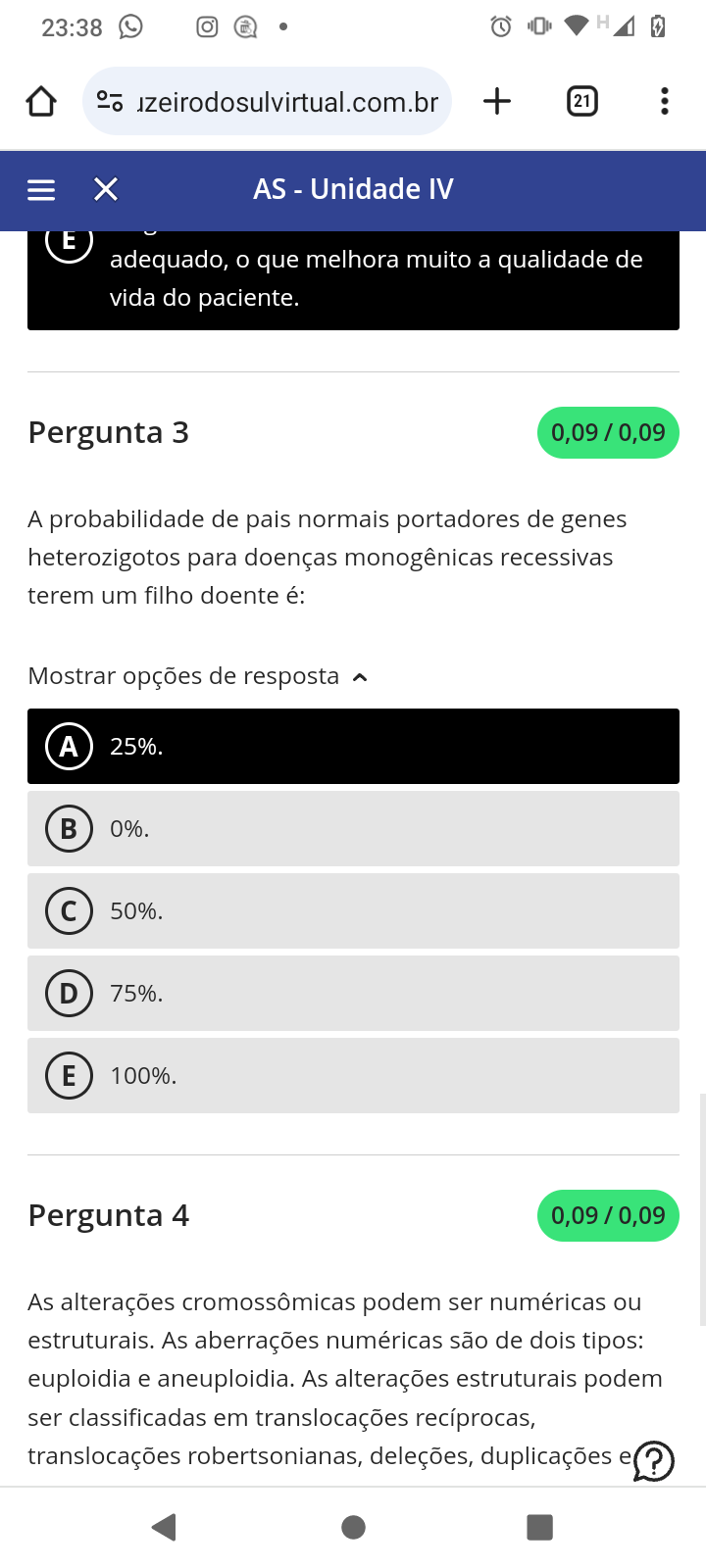The width and height of the screenshot is (706, 1568).
Task: Open the browser overflow menu
Action: (665, 101)
